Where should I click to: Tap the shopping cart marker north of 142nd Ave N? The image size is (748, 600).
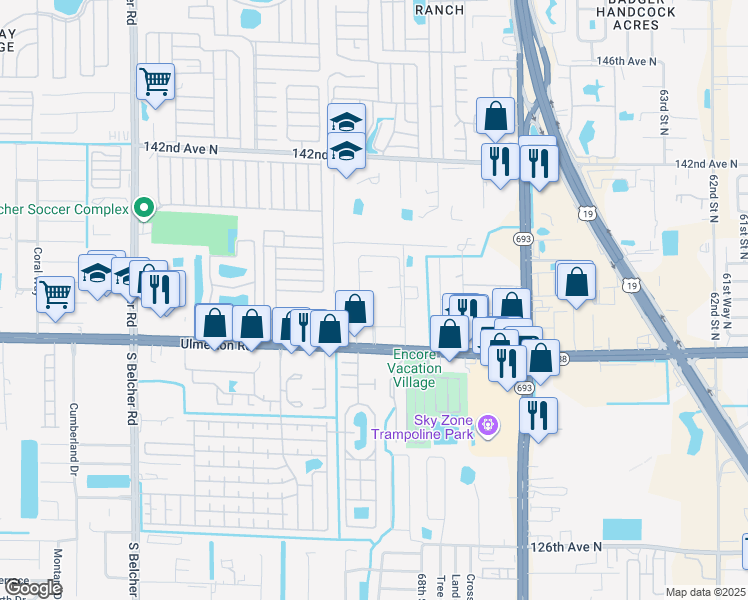156,81
